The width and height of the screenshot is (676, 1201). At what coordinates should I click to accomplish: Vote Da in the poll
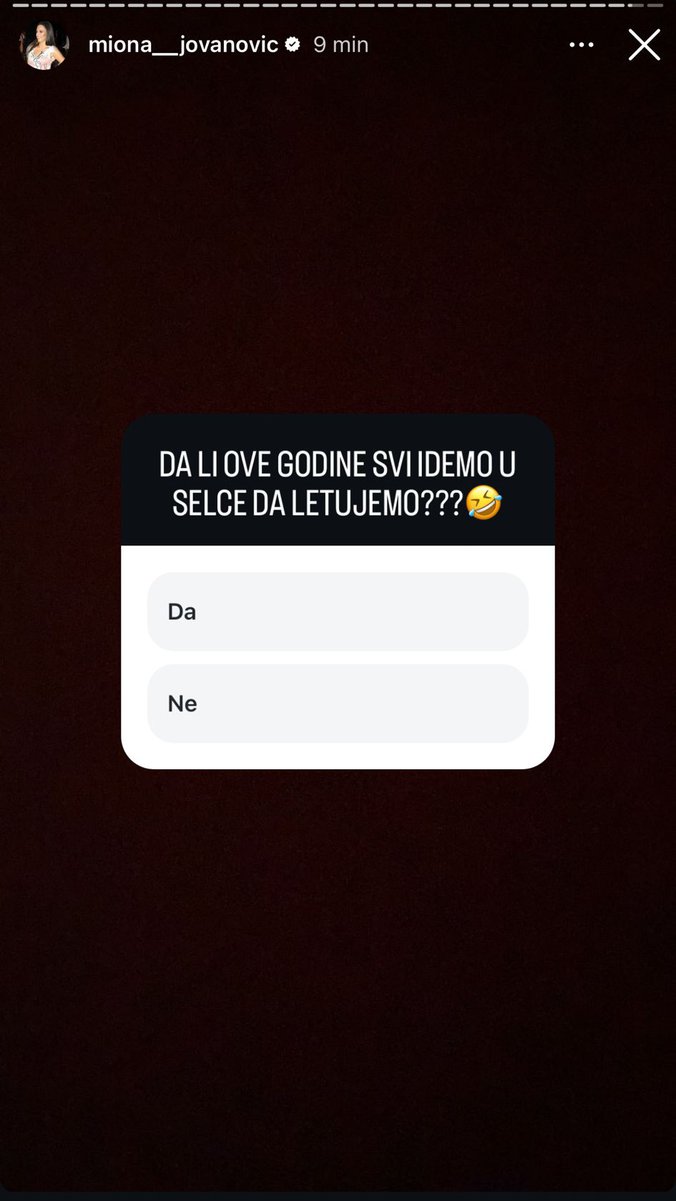coord(337,612)
